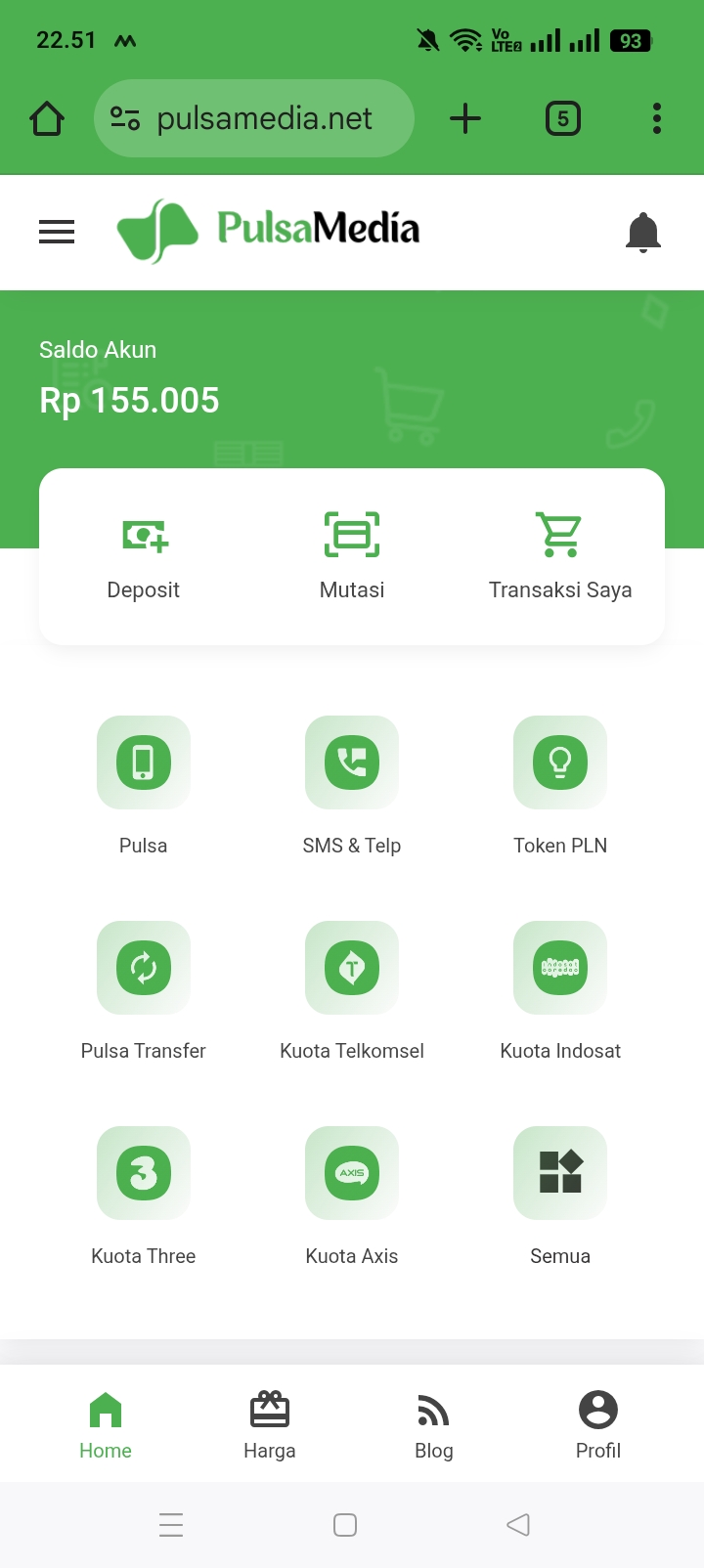Select the Pulsa product
Image resolution: width=704 pixels, height=1568 pixels.
coord(144,763)
